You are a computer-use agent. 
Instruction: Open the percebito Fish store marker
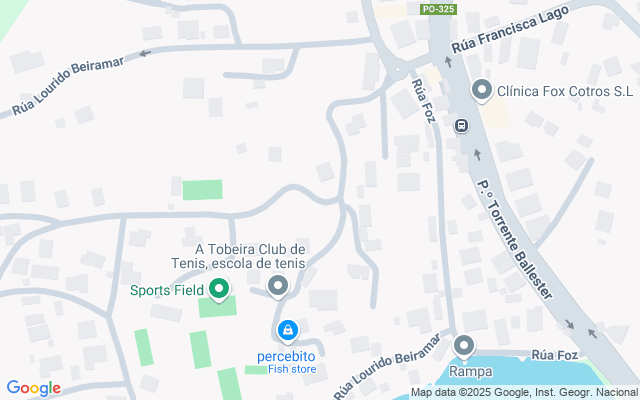click(287, 329)
